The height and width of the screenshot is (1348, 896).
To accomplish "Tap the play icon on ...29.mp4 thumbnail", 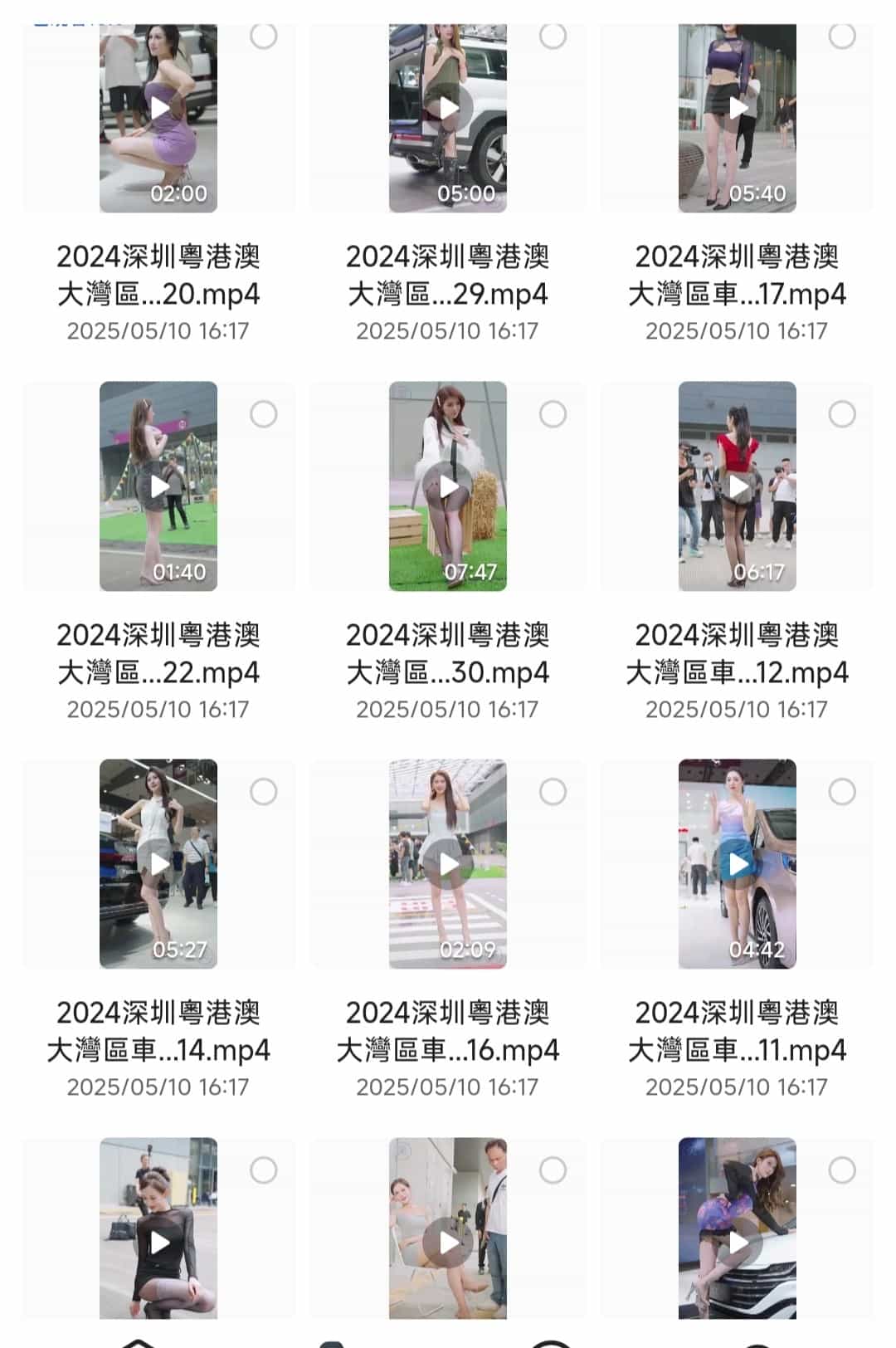I will click(448, 108).
